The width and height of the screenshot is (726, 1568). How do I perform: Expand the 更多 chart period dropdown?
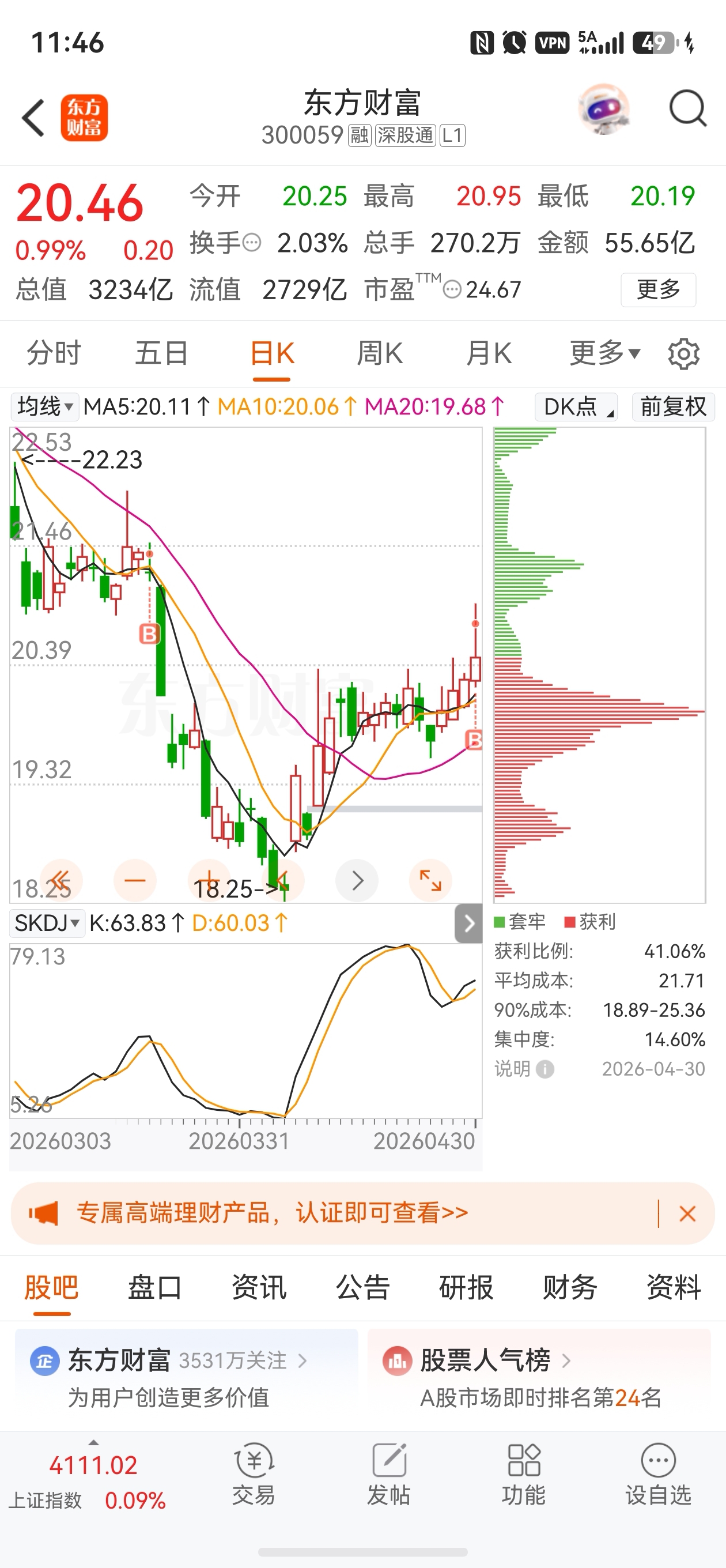(605, 353)
